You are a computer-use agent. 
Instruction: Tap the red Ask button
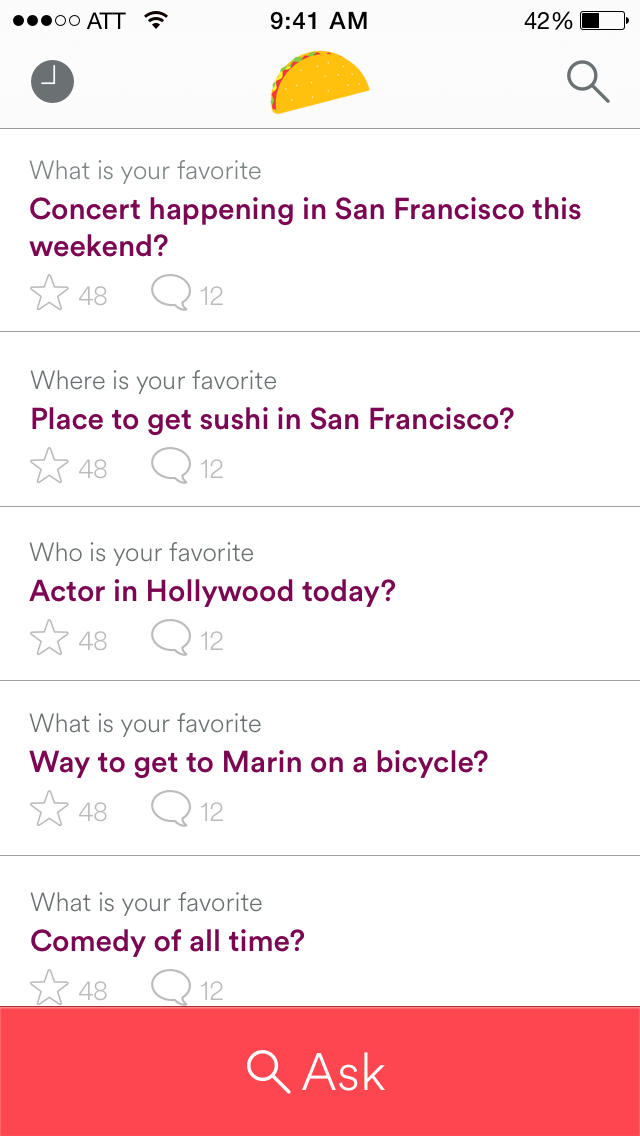click(320, 1071)
